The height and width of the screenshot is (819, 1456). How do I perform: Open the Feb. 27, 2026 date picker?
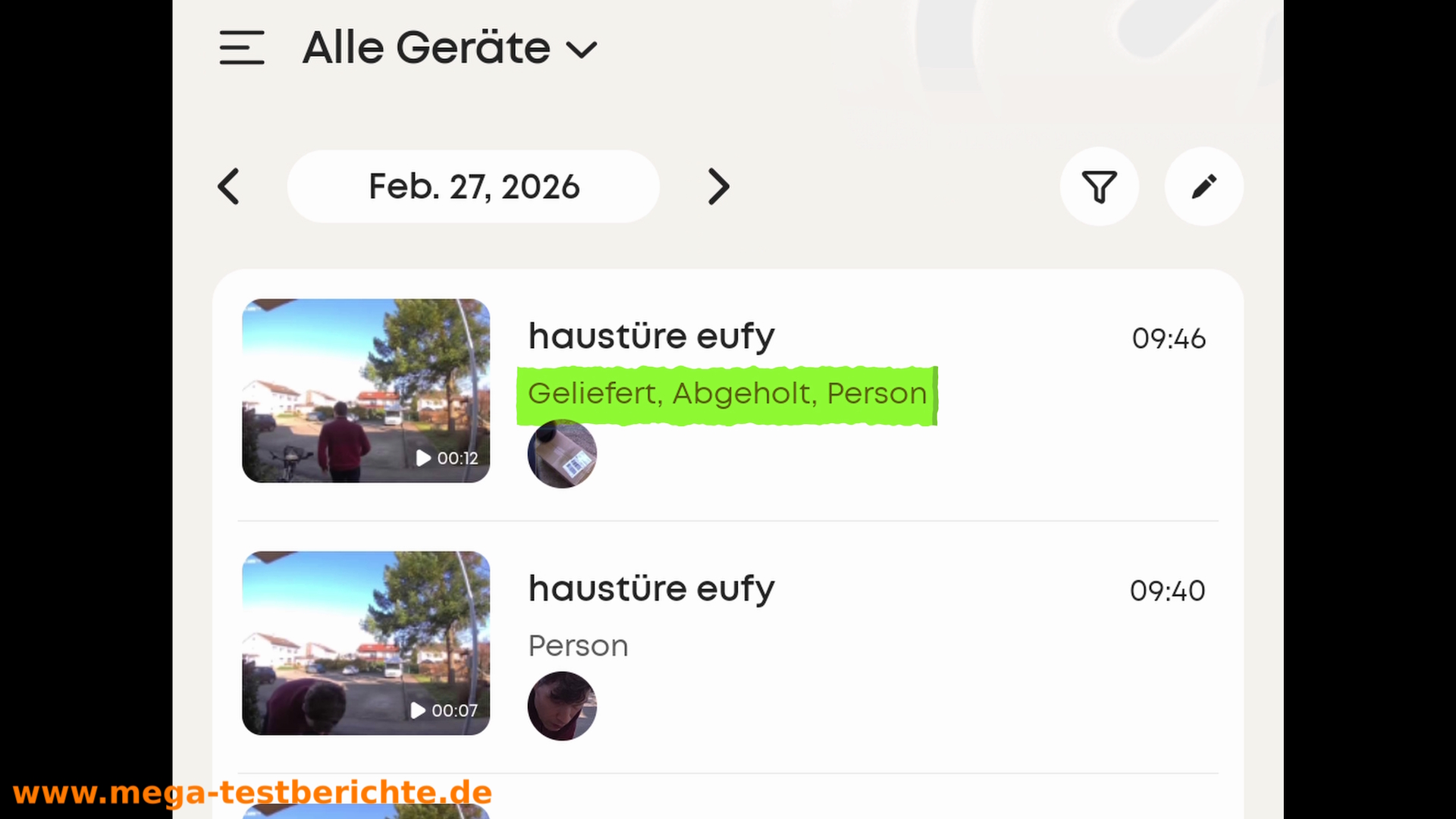click(474, 187)
